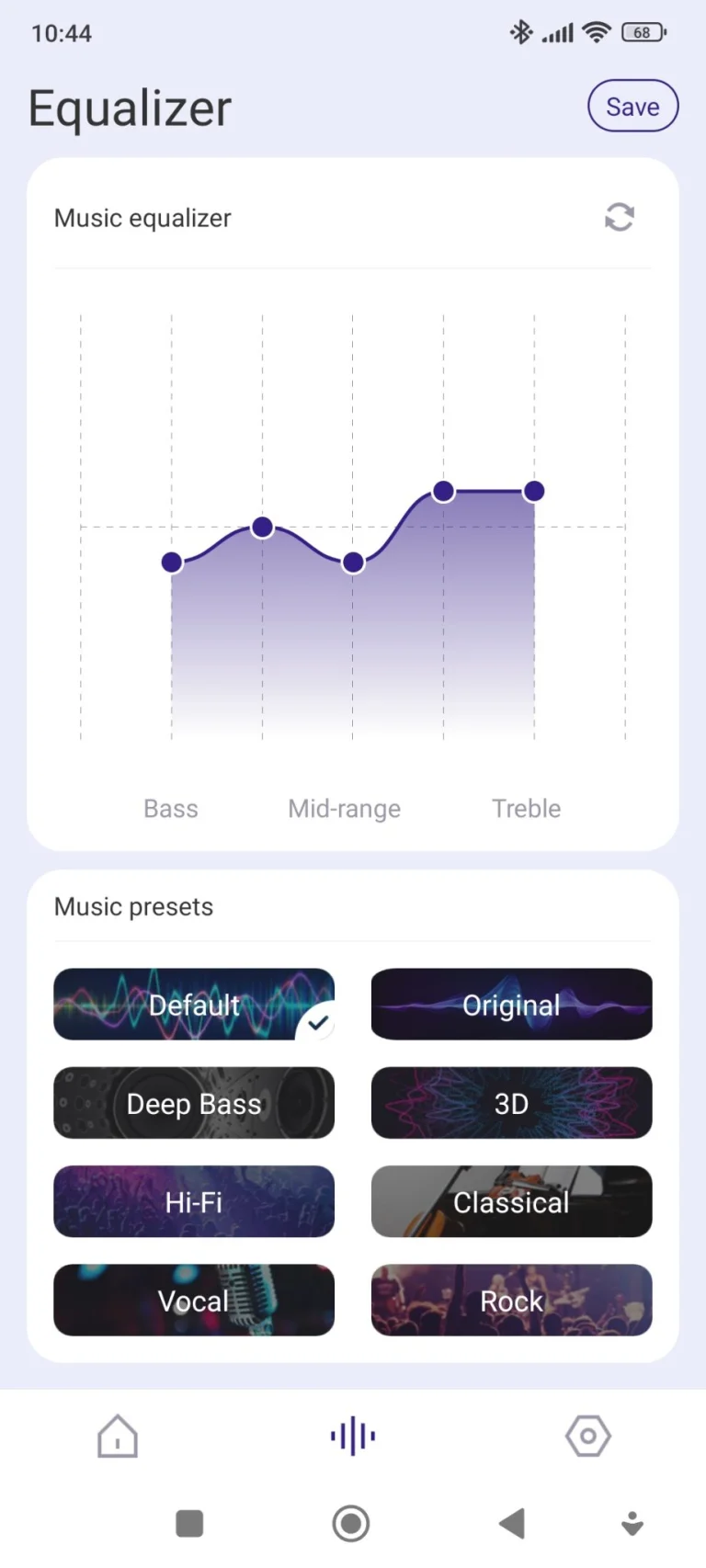
Task: Apply the Vocal preset
Action: (194, 1300)
